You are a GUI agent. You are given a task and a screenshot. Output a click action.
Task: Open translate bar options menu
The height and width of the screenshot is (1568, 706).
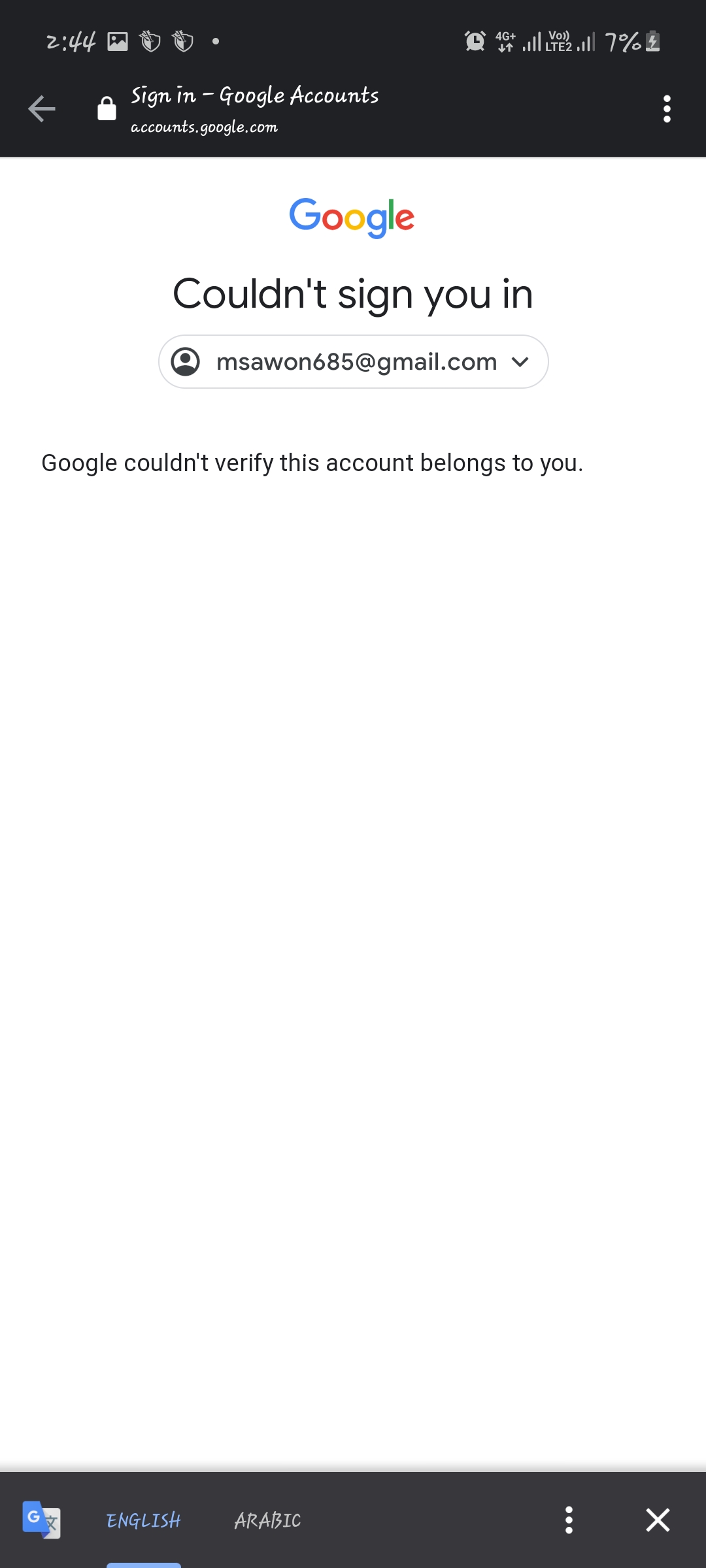click(x=569, y=1520)
